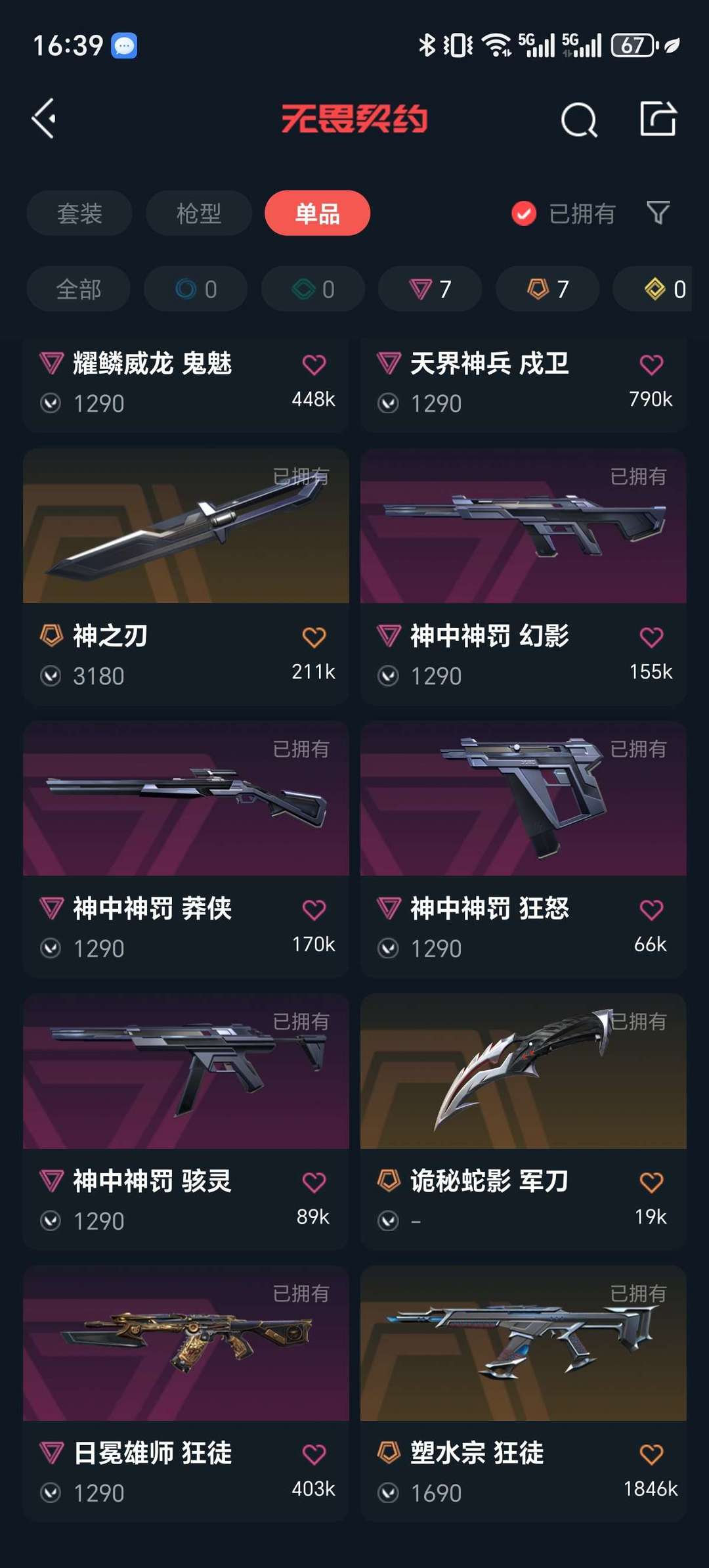709x1568 pixels.
Task: Open the 神之刃 knife skin card
Action: pos(186,526)
